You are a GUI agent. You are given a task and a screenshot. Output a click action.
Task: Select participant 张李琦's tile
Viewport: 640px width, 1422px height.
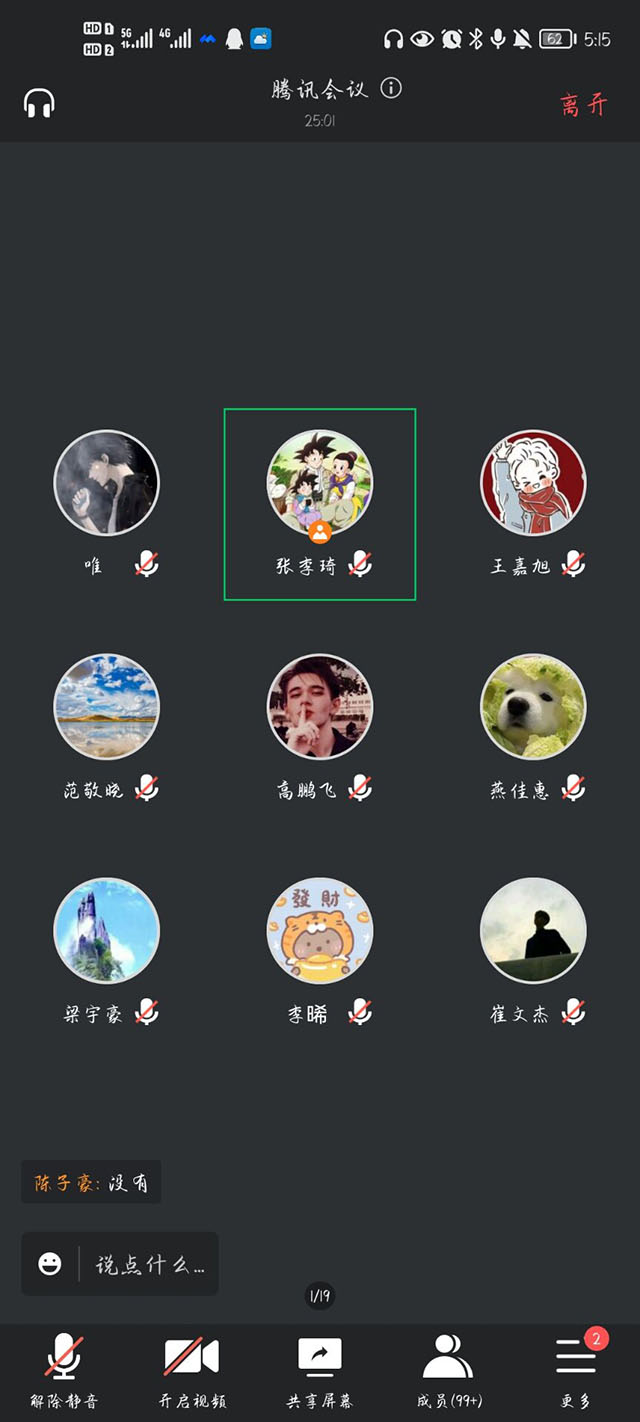pyautogui.click(x=320, y=503)
